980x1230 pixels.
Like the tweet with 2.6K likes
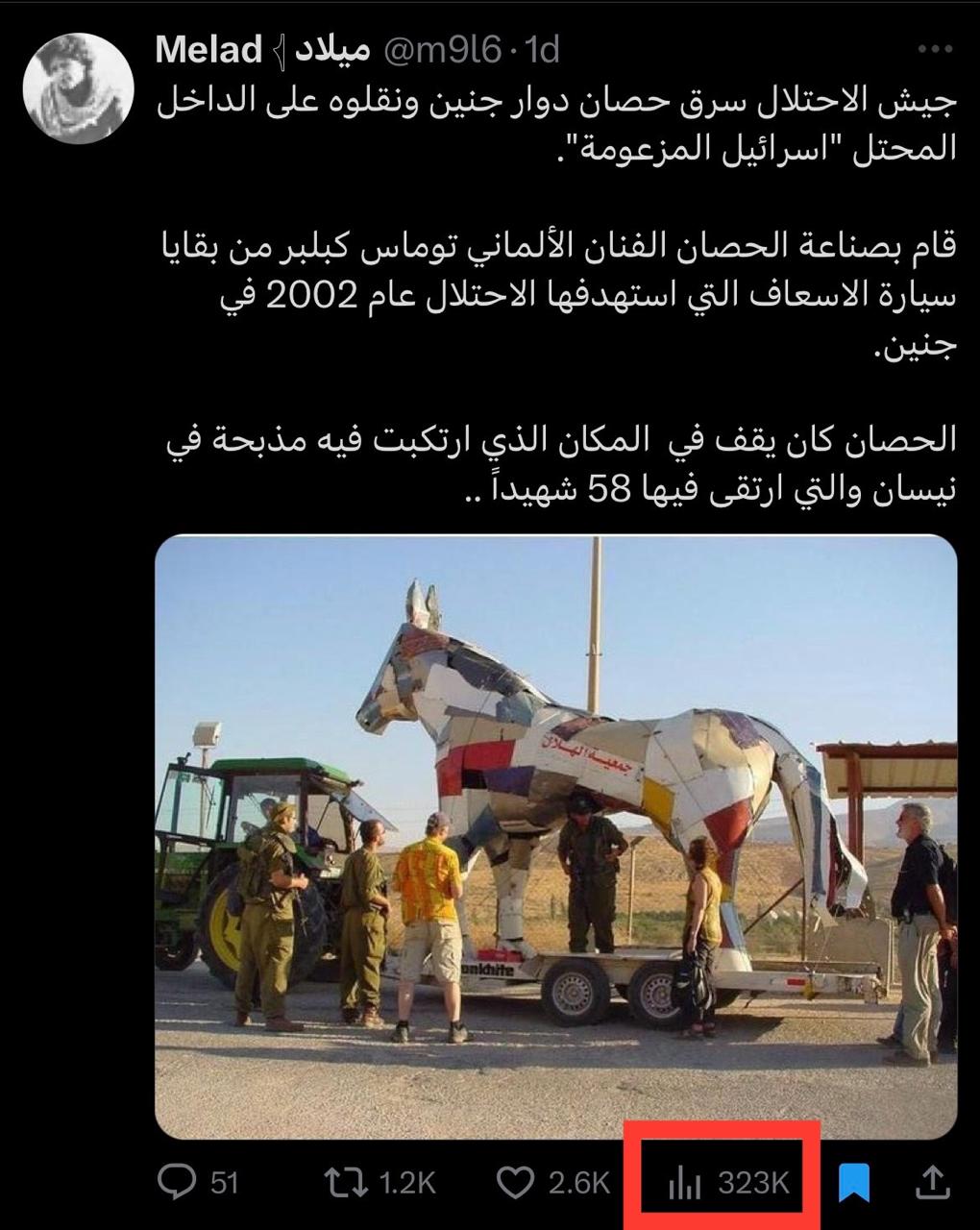coord(517,1182)
